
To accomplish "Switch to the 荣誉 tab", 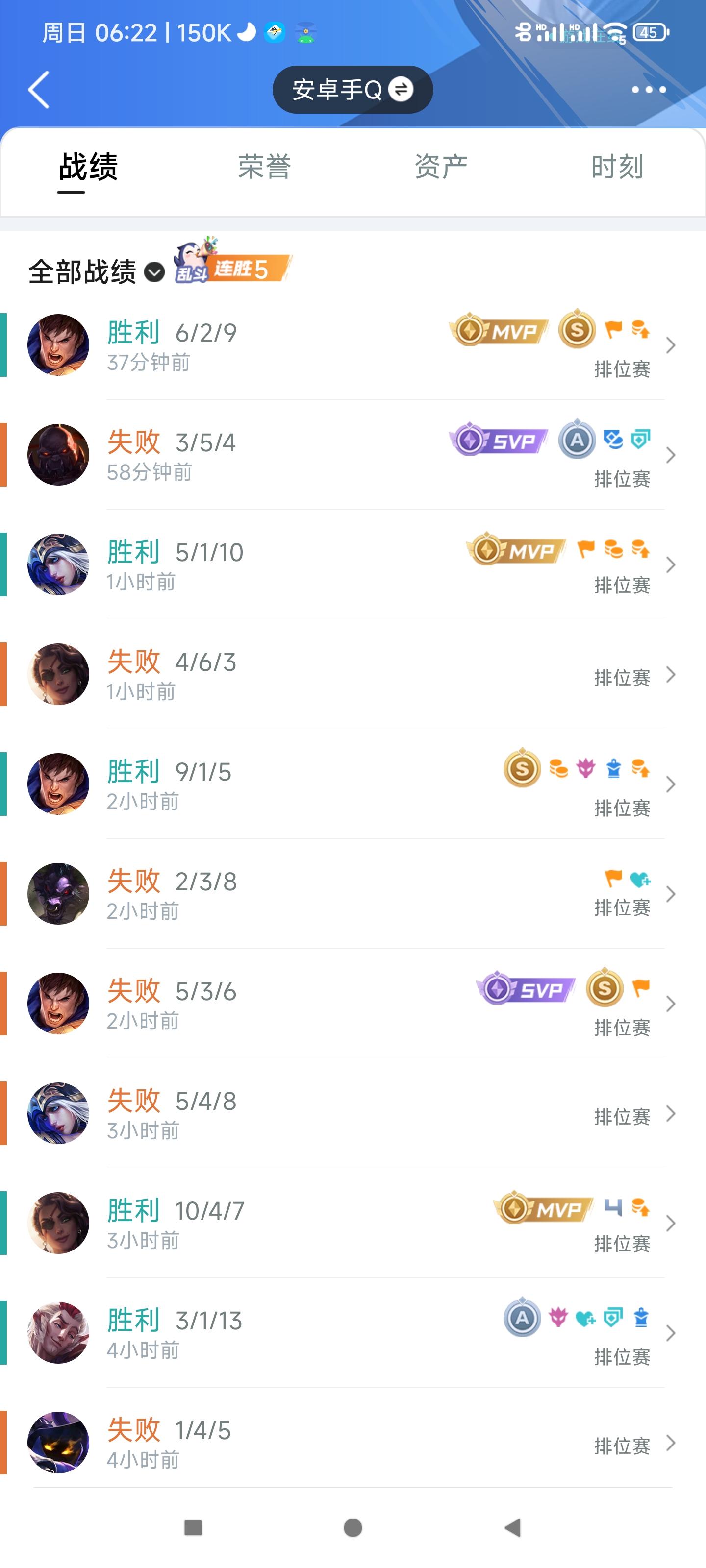I will (264, 167).
